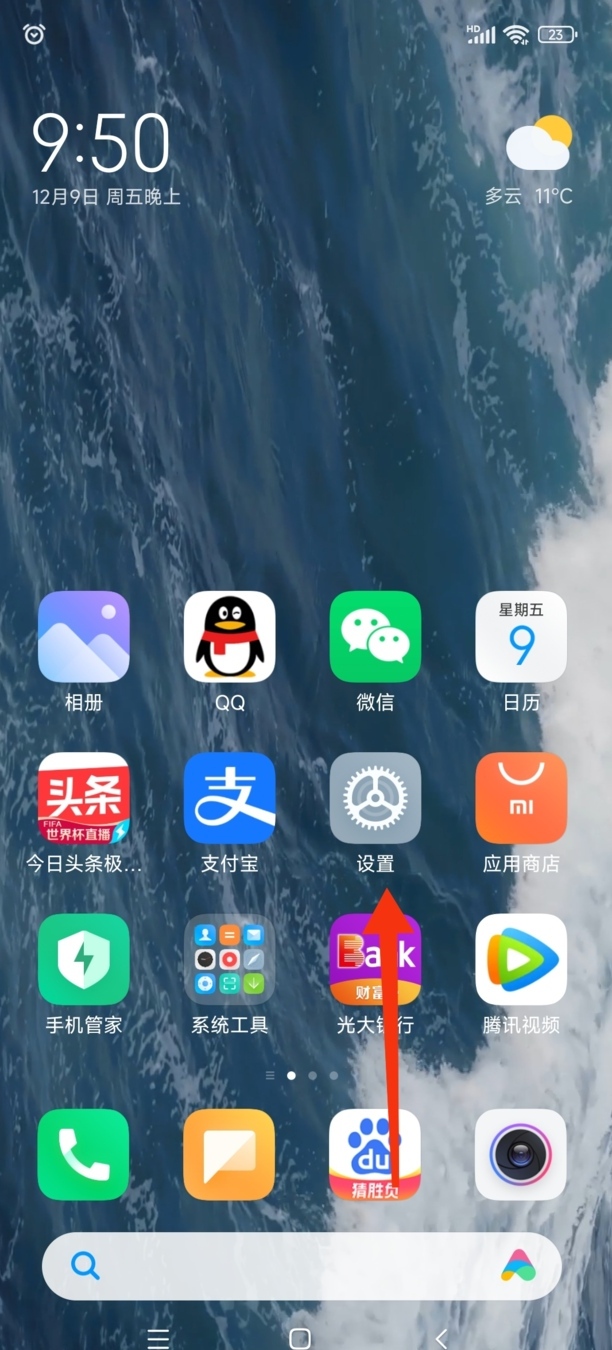
Task: Tap the clock widget showing 9:50
Action: pyautogui.click(x=102, y=144)
